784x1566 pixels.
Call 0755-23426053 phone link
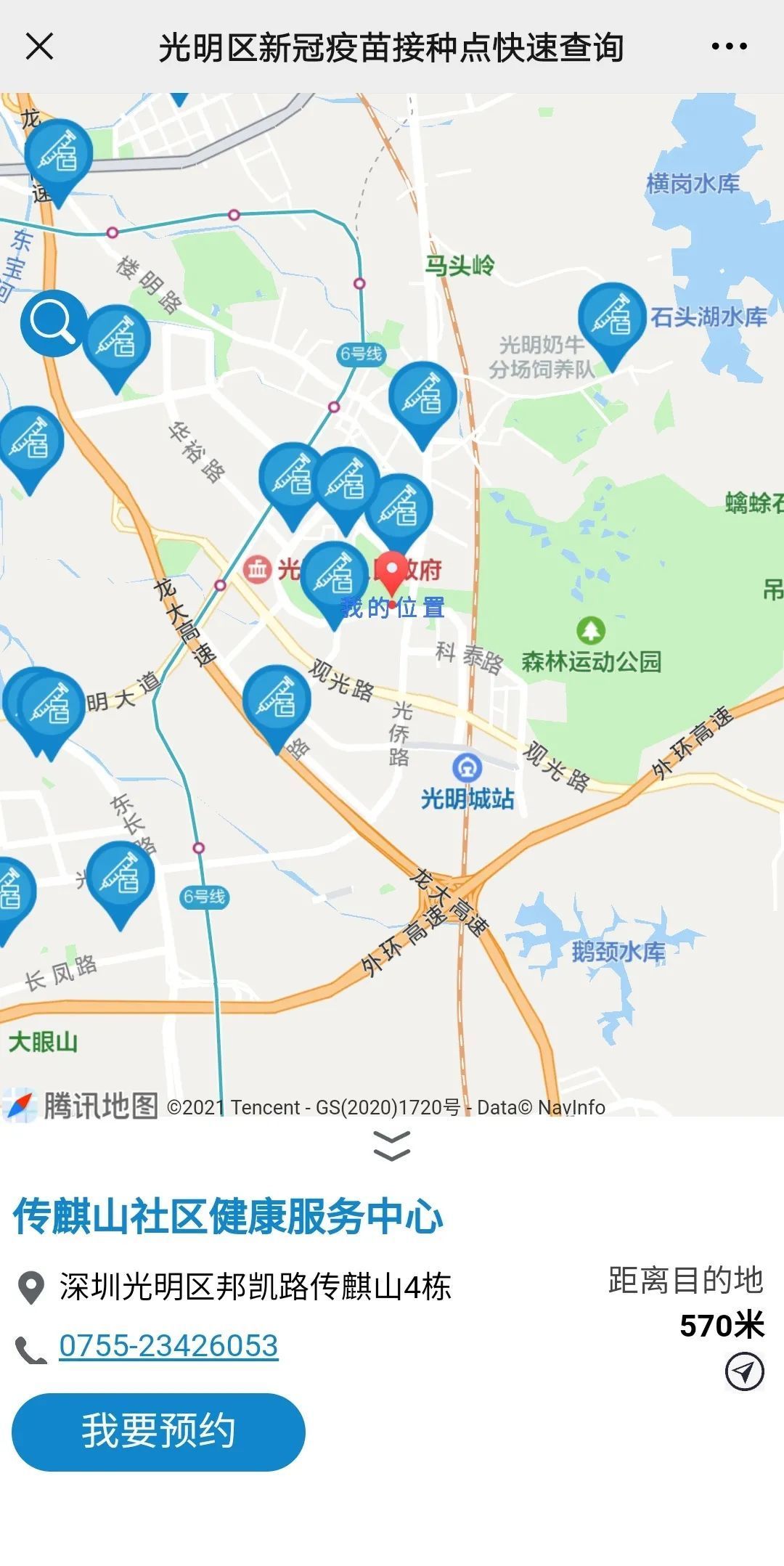coord(168,1345)
